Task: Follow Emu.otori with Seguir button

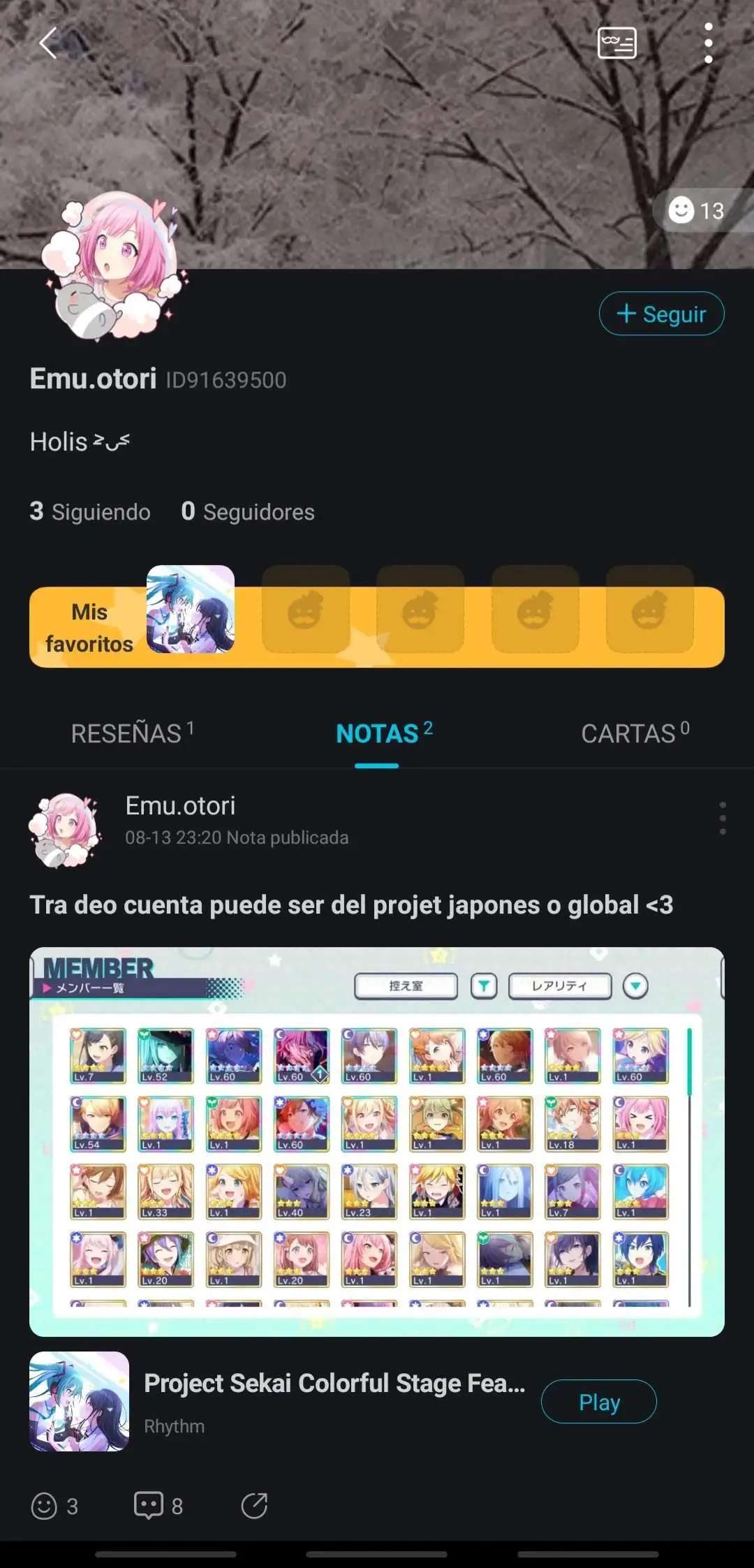Action: (x=661, y=314)
